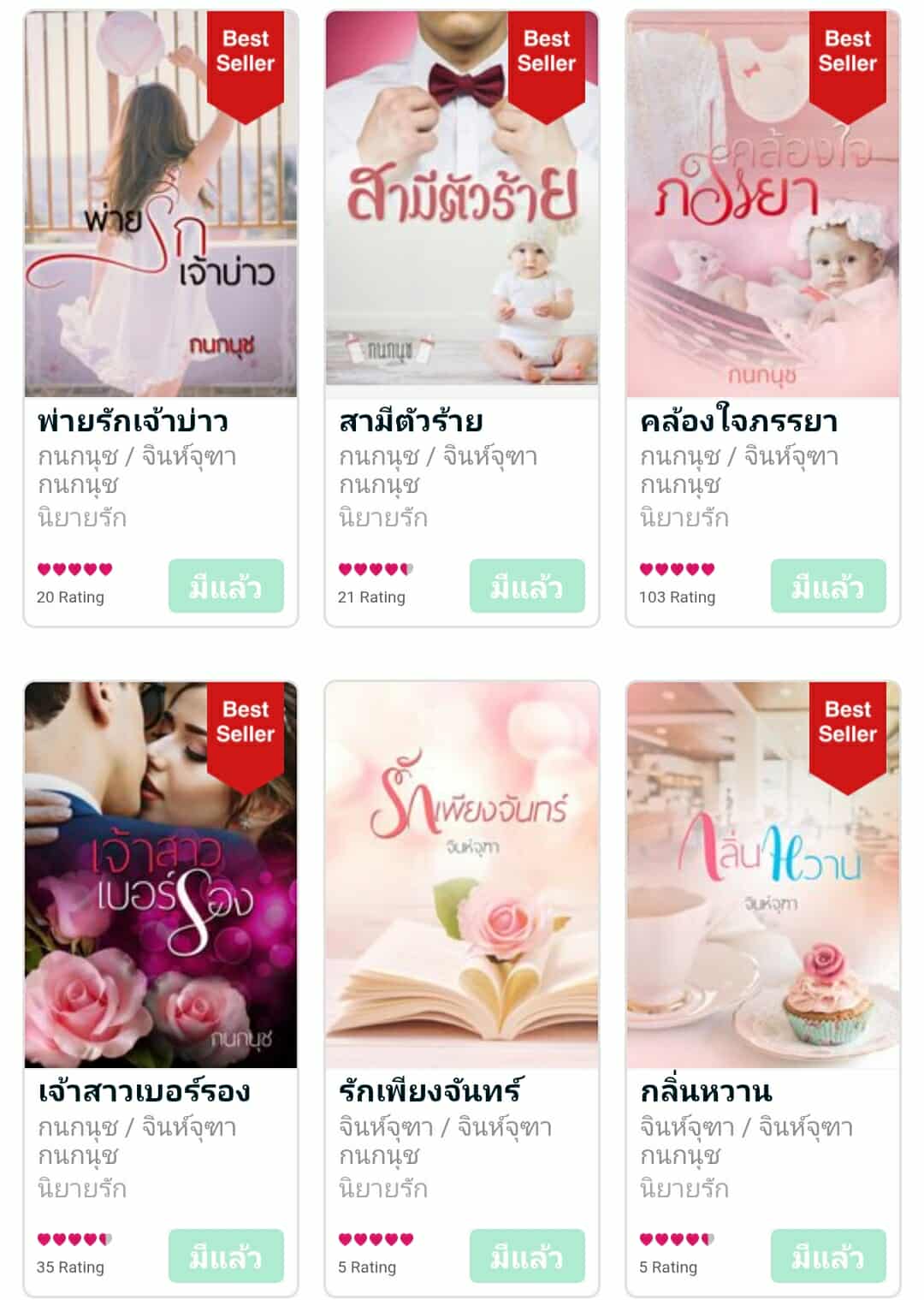This screenshot has width=924, height=1300.
Task: Tap มีแล้ว button for กลิ่นหวาน
Action: click(828, 1256)
